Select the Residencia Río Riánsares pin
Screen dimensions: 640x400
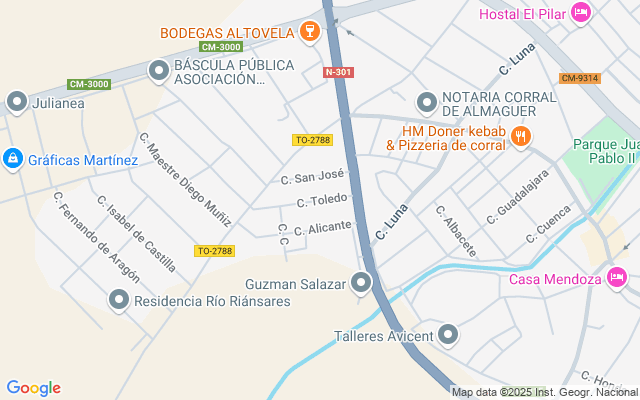point(119,300)
